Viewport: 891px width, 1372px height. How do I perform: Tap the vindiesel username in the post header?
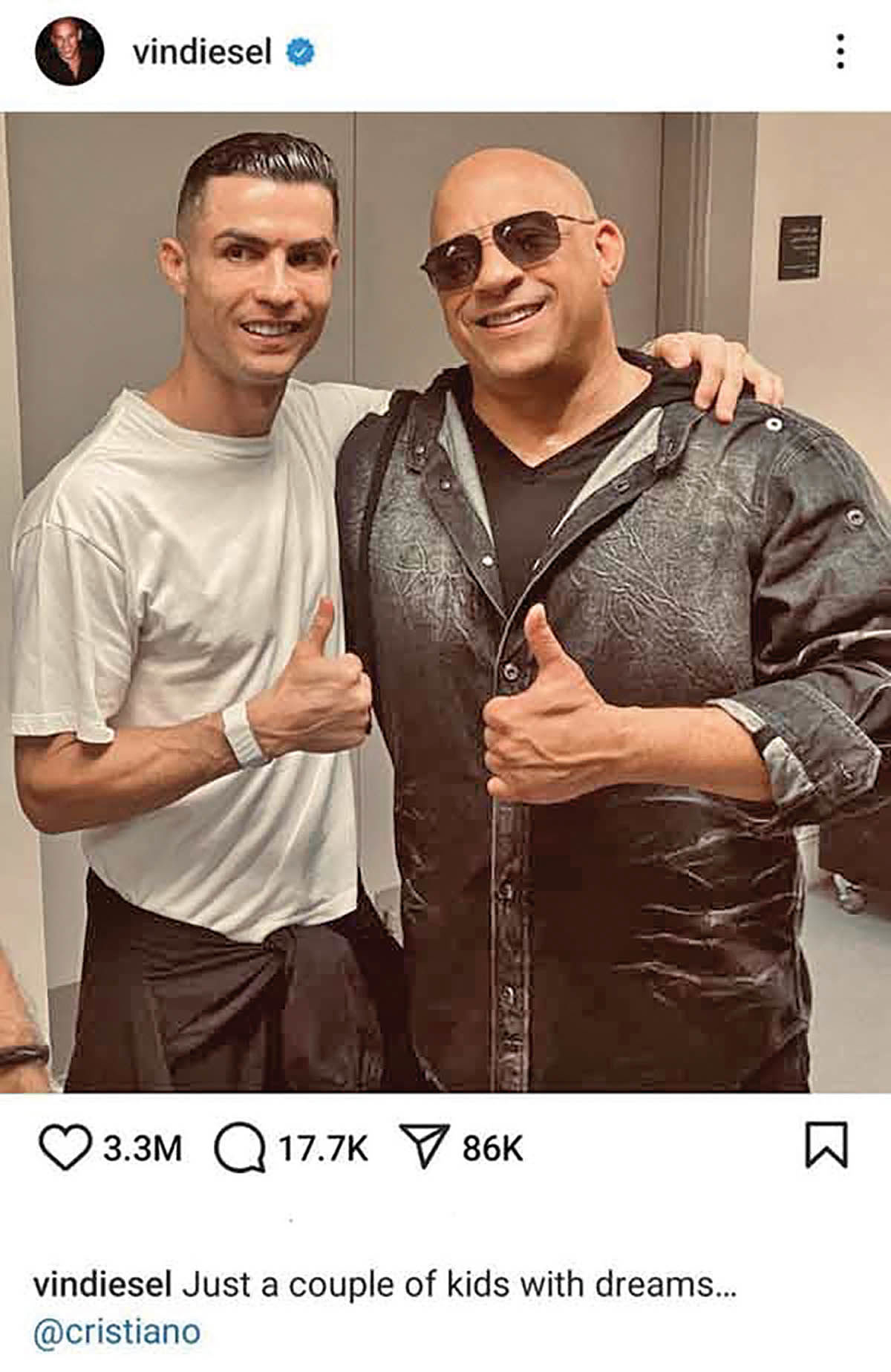(202, 52)
